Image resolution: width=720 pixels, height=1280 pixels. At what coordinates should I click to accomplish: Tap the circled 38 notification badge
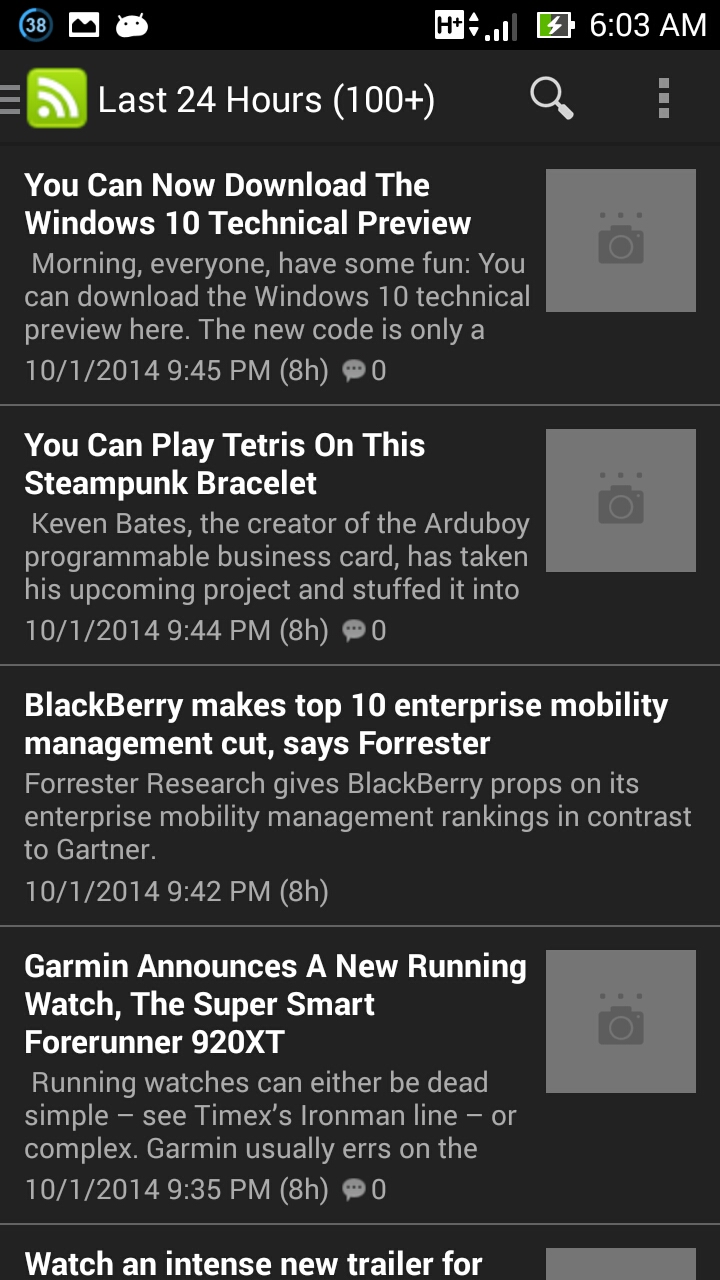click(x=36, y=22)
